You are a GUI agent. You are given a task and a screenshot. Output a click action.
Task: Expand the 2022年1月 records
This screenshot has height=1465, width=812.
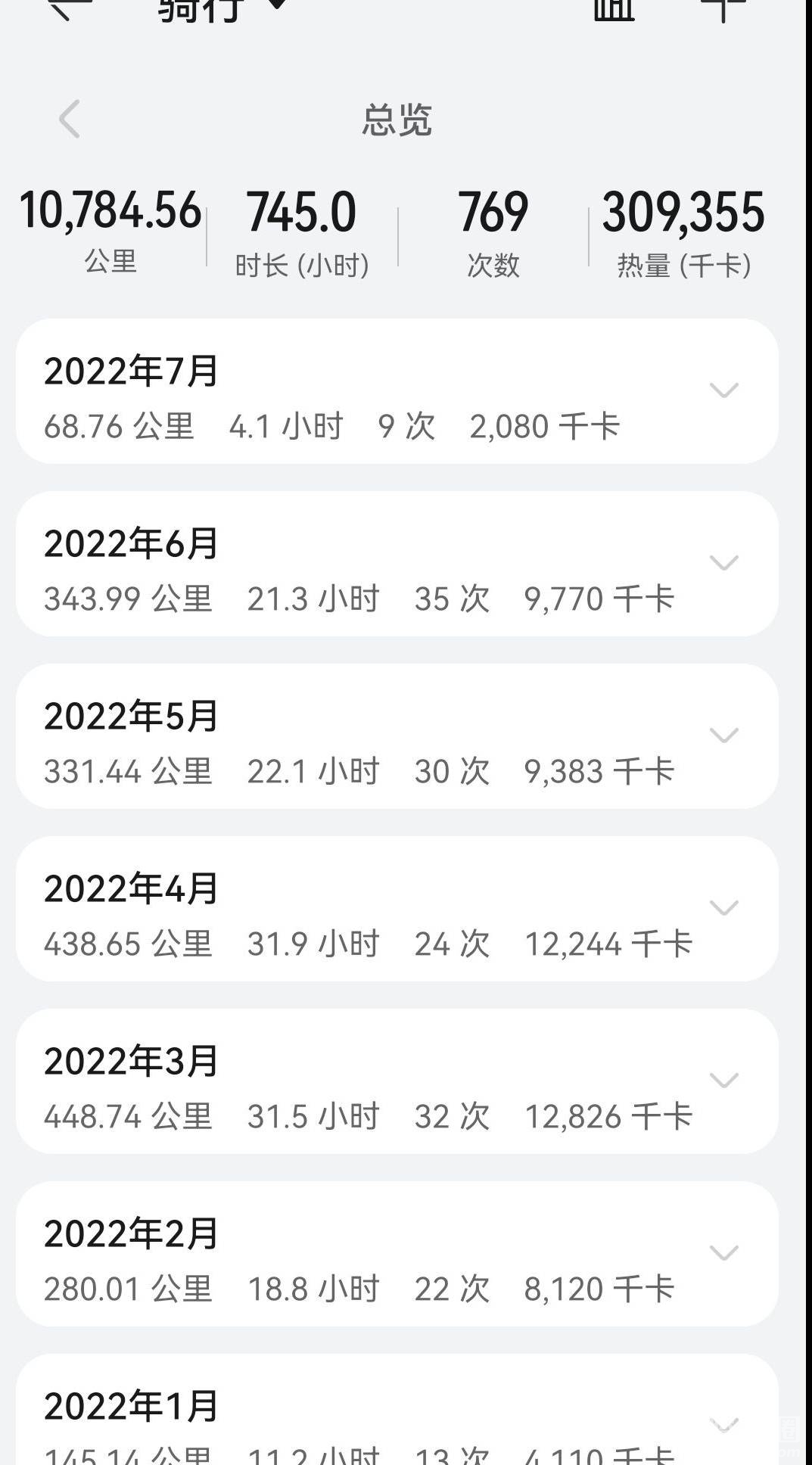pyautogui.click(x=723, y=1424)
